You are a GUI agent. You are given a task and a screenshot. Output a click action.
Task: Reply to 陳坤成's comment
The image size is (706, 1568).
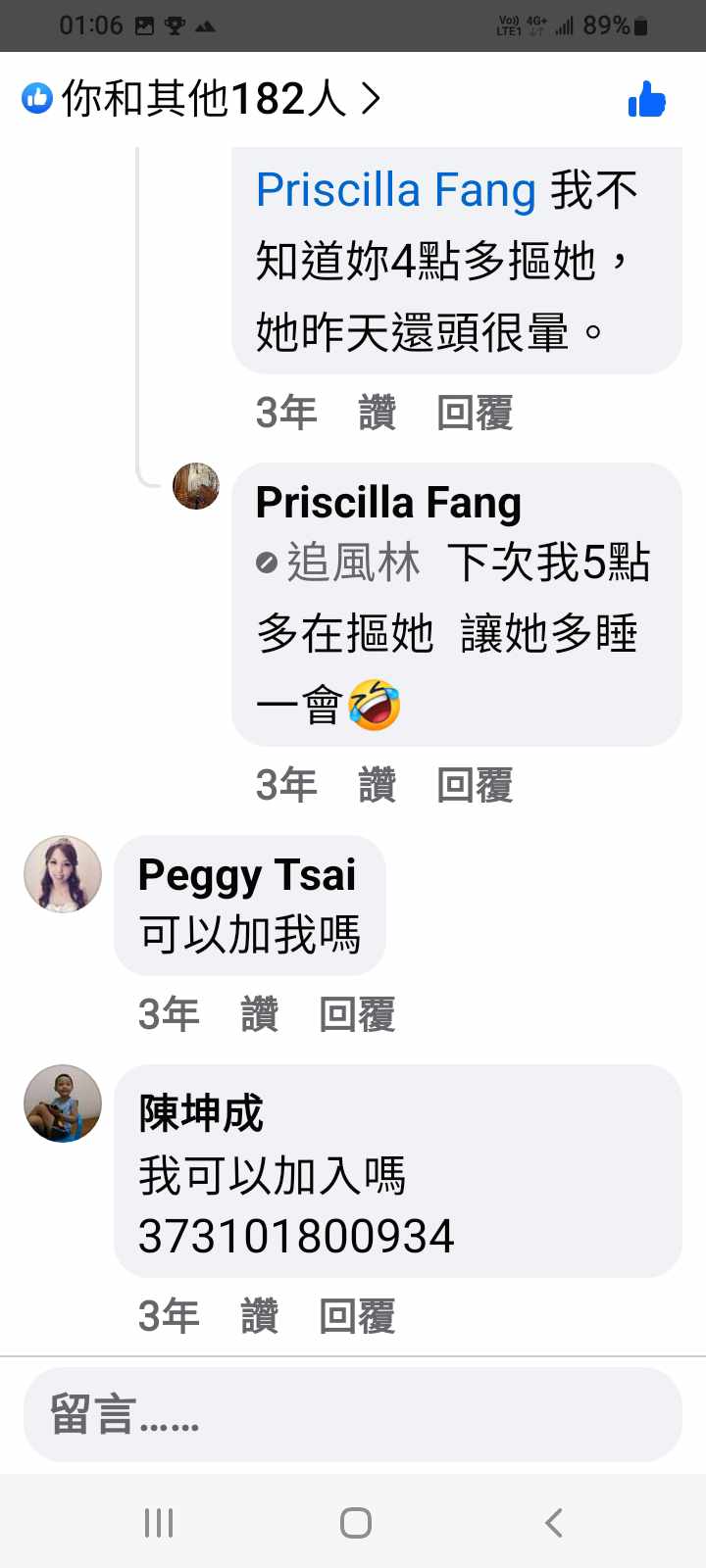[x=357, y=1316]
